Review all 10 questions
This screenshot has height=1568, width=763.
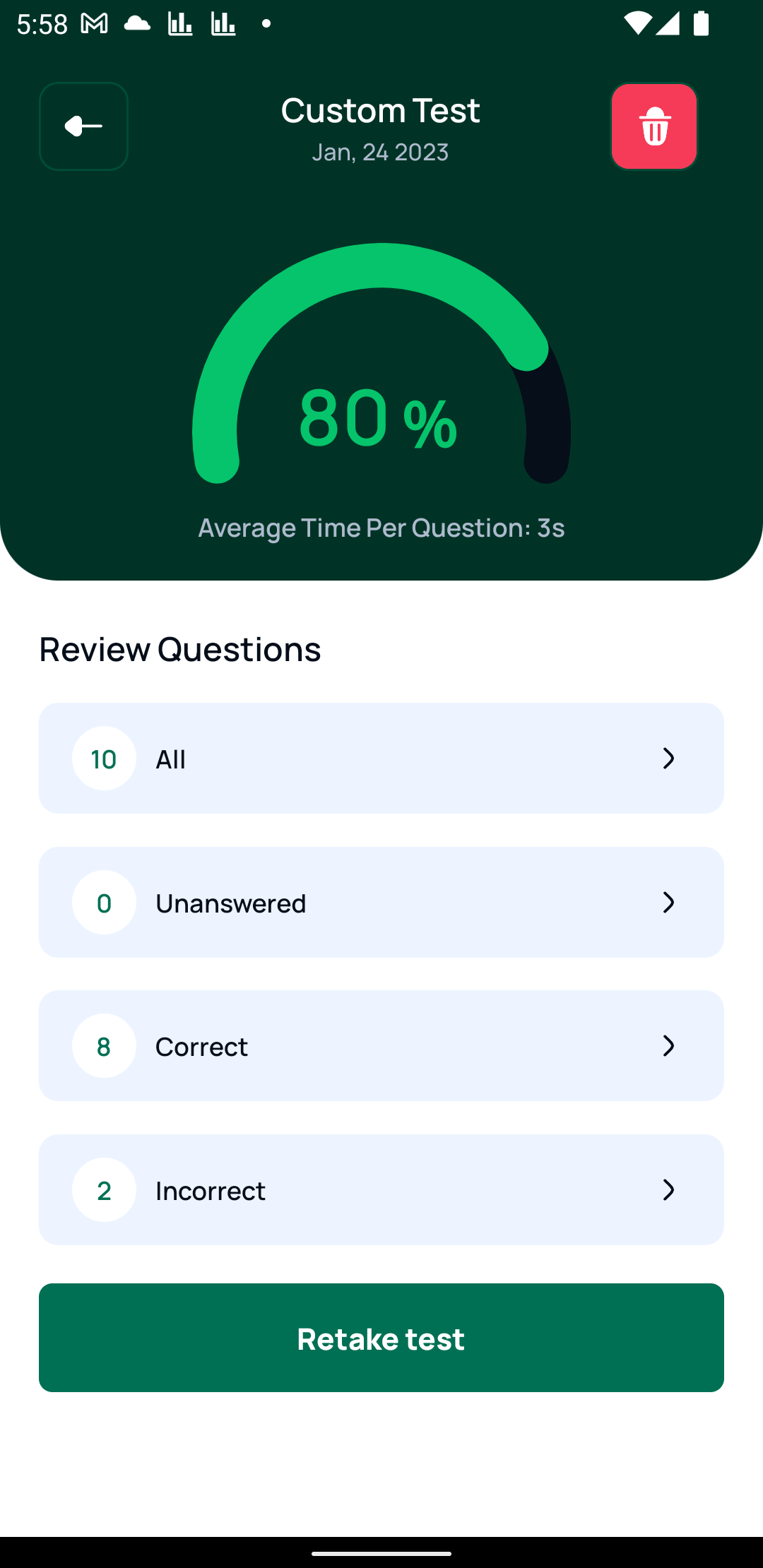coord(381,759)
